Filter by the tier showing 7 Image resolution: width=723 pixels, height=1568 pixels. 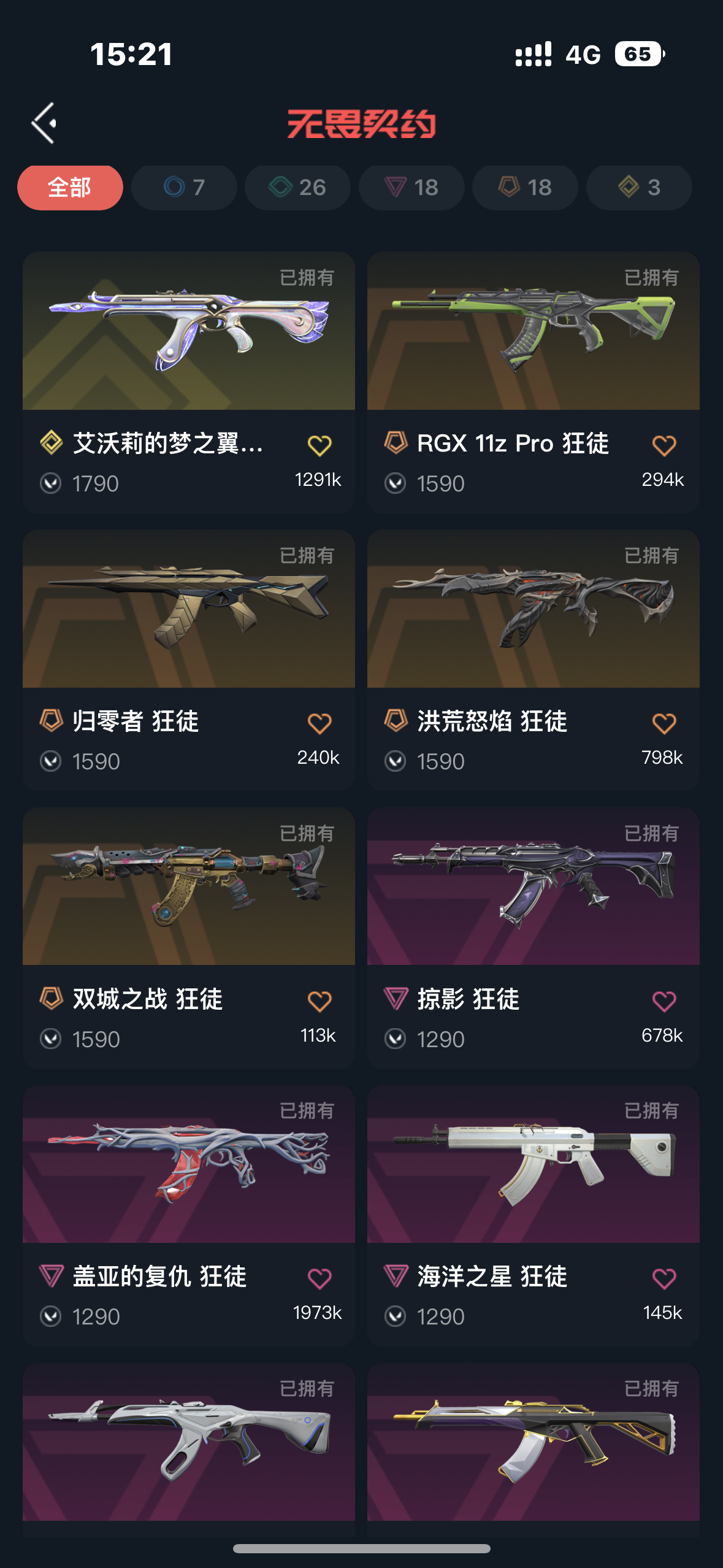(x=184, y=188)
